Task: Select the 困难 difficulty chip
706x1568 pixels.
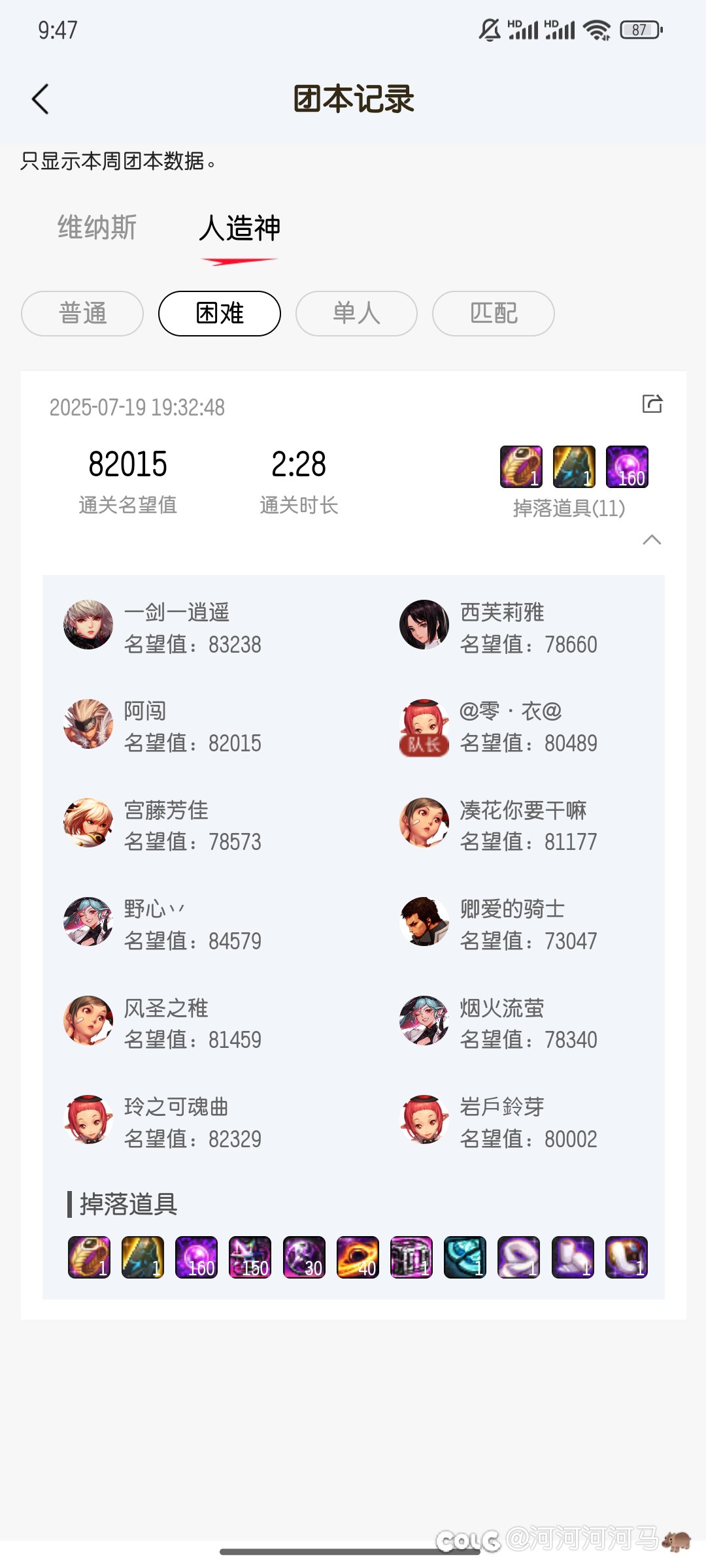Action: 220,314
